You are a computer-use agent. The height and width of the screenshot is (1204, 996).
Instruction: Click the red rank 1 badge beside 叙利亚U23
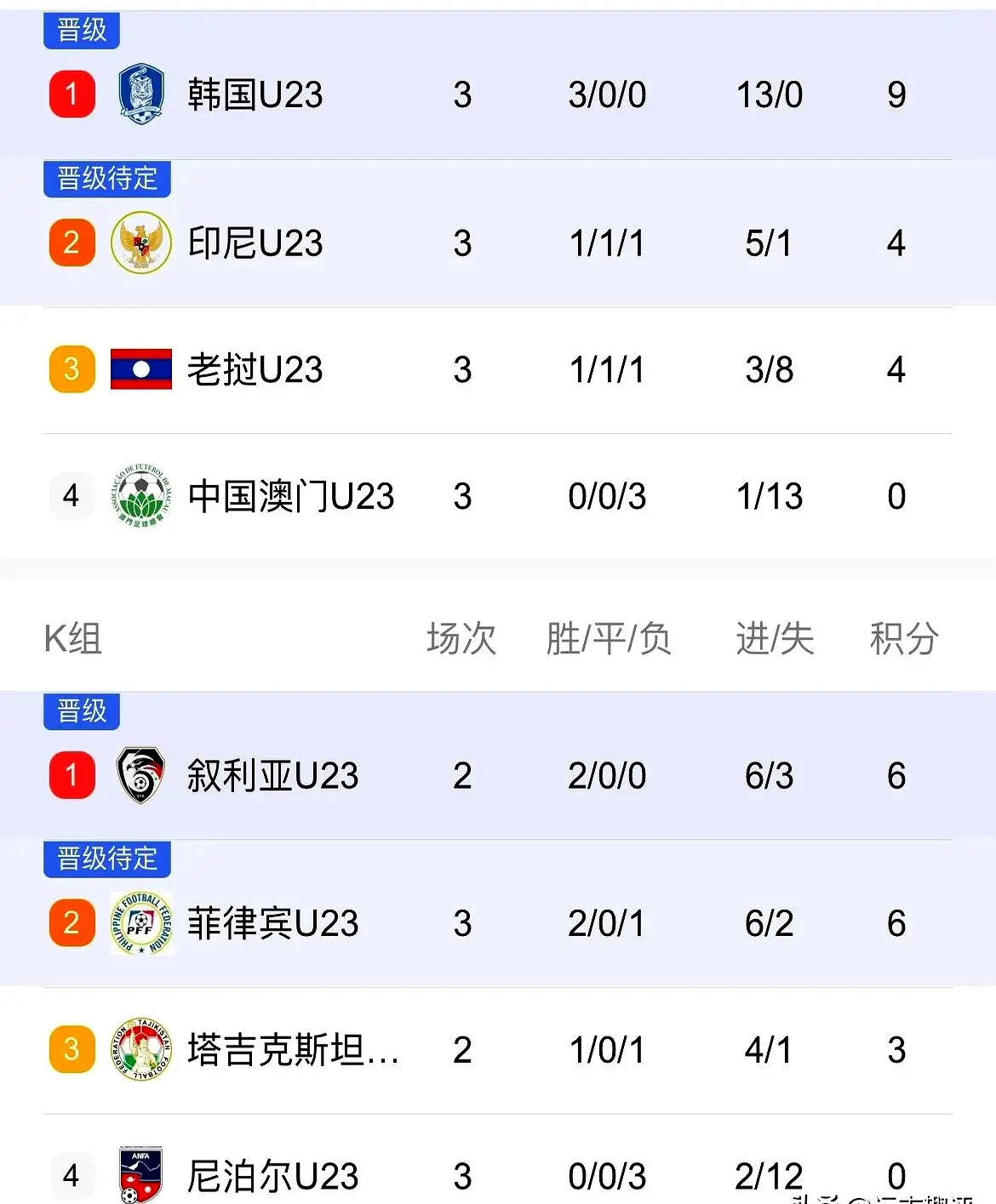pyautogui.click(x=72, y=774)
